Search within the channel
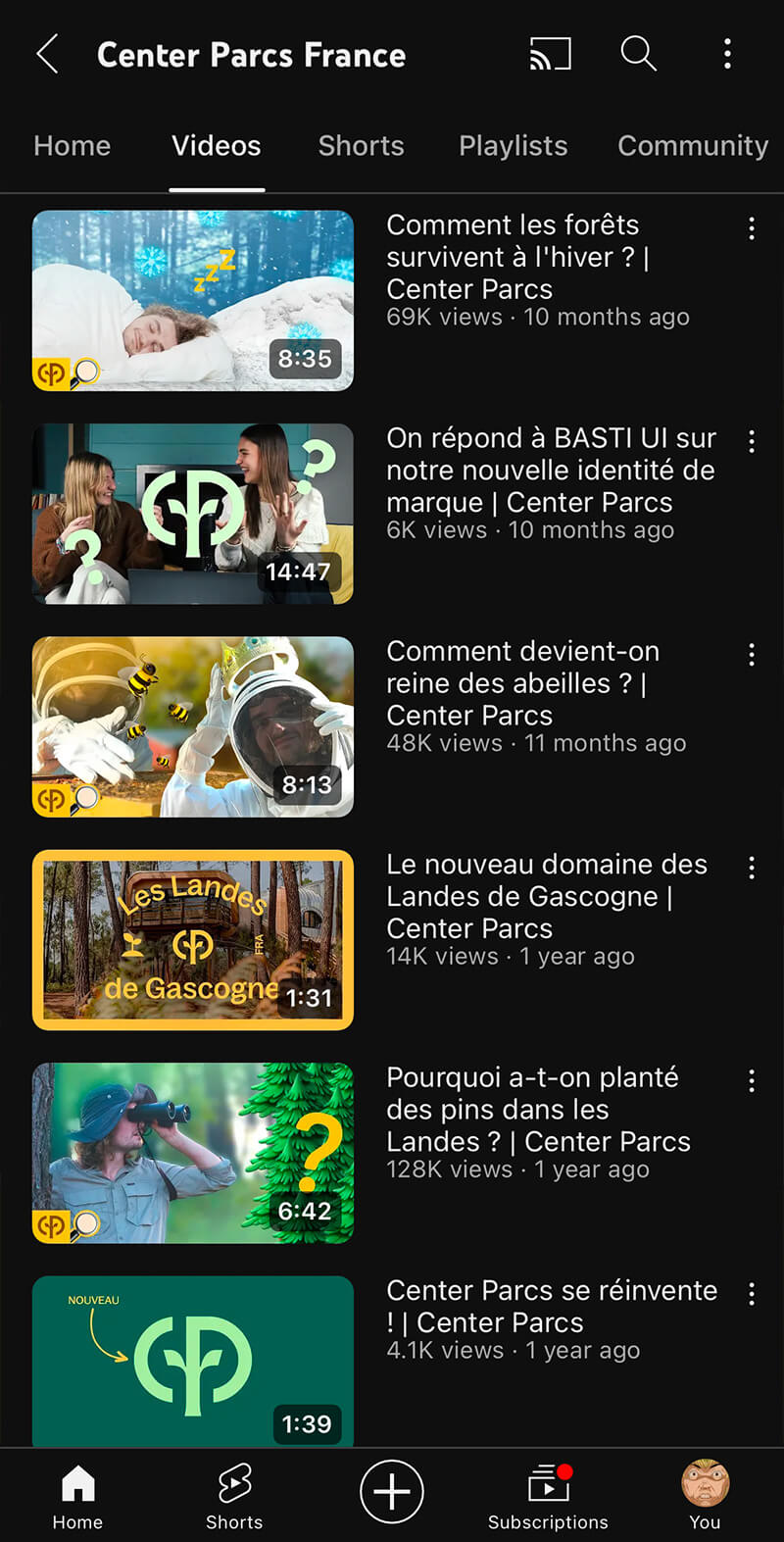 (x=638, y=54)
